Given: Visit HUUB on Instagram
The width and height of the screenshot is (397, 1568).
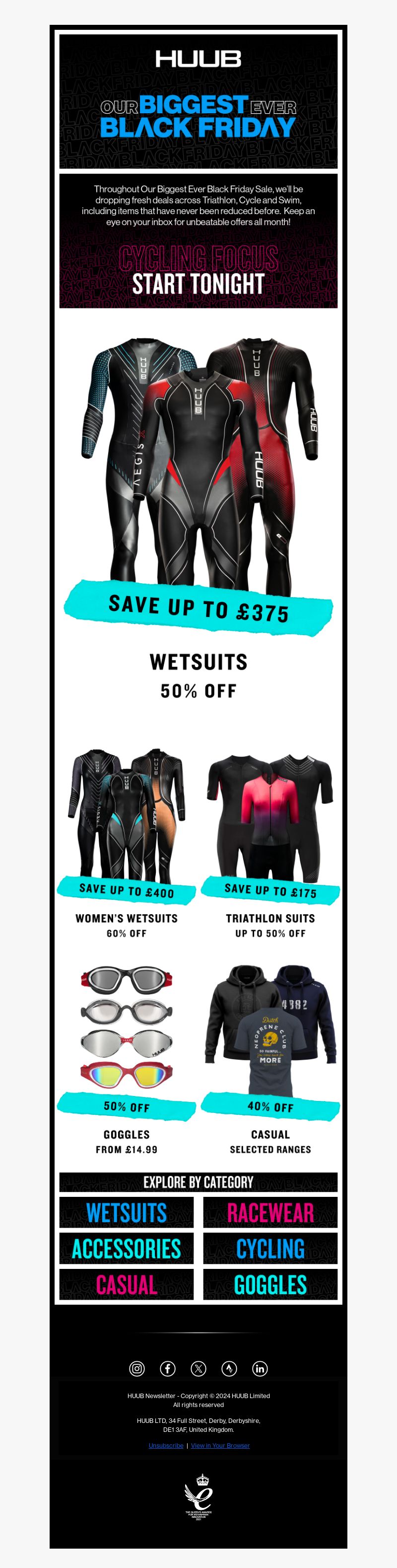Looking at the screenshot, I should 137,1368.
